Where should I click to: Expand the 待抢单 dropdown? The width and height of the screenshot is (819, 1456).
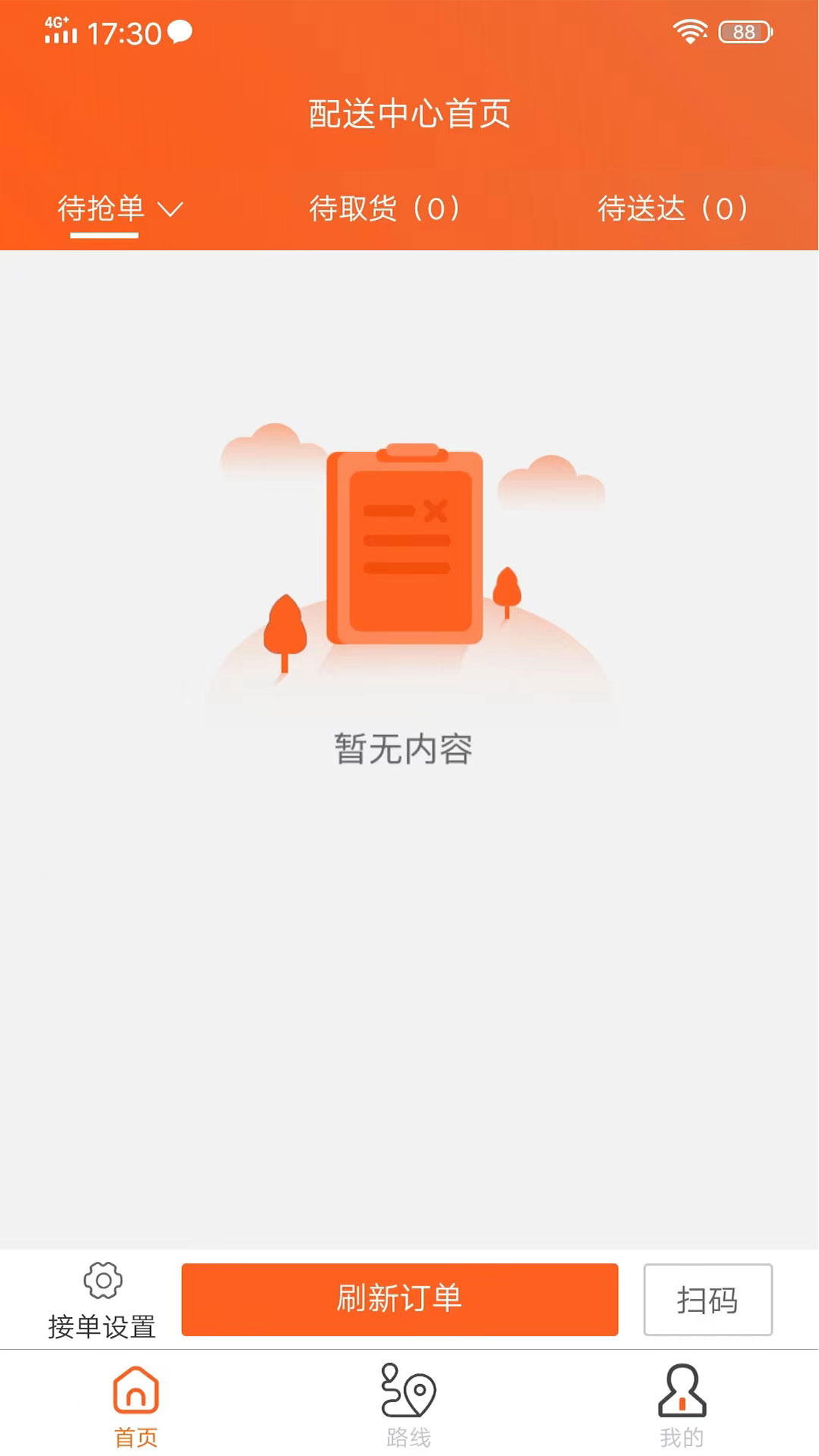pyautogui.click(x=121, y=209)
